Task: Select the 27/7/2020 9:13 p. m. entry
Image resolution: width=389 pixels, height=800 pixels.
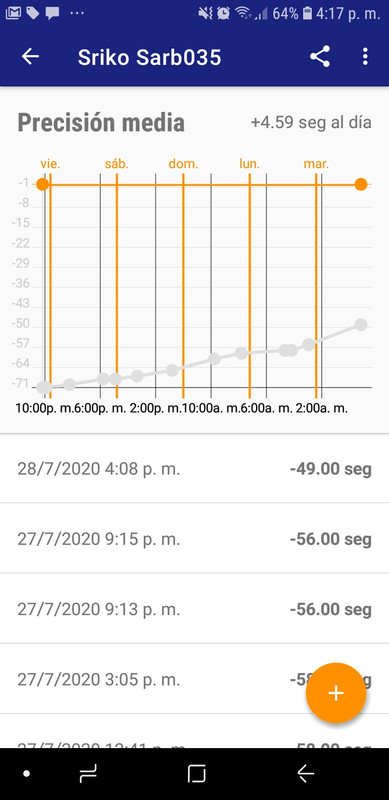Action: tap(194, 609)
